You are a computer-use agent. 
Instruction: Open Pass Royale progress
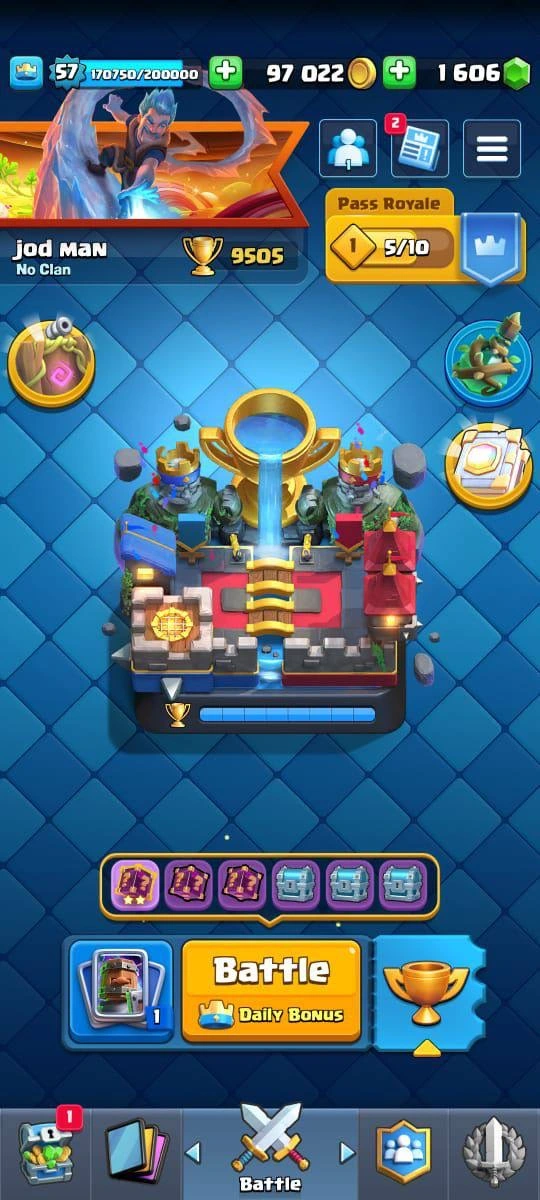pyautogui.click(x=425, y=238)
